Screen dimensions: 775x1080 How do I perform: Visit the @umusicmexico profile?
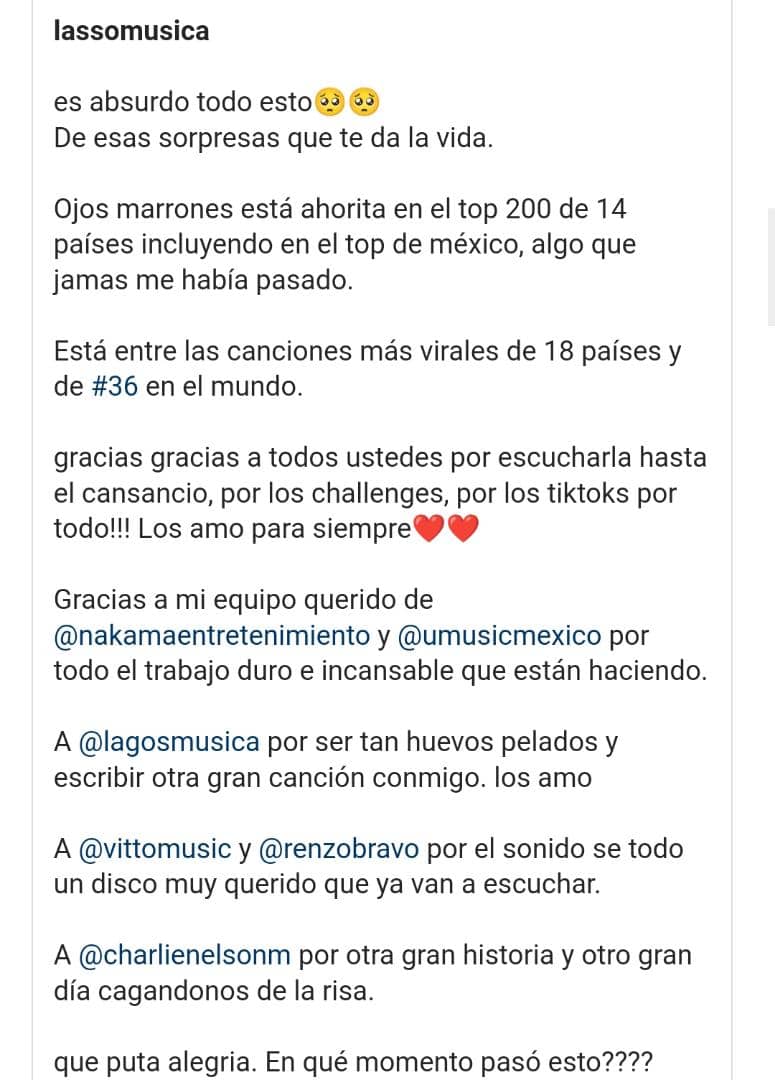[x=499, y=636]
